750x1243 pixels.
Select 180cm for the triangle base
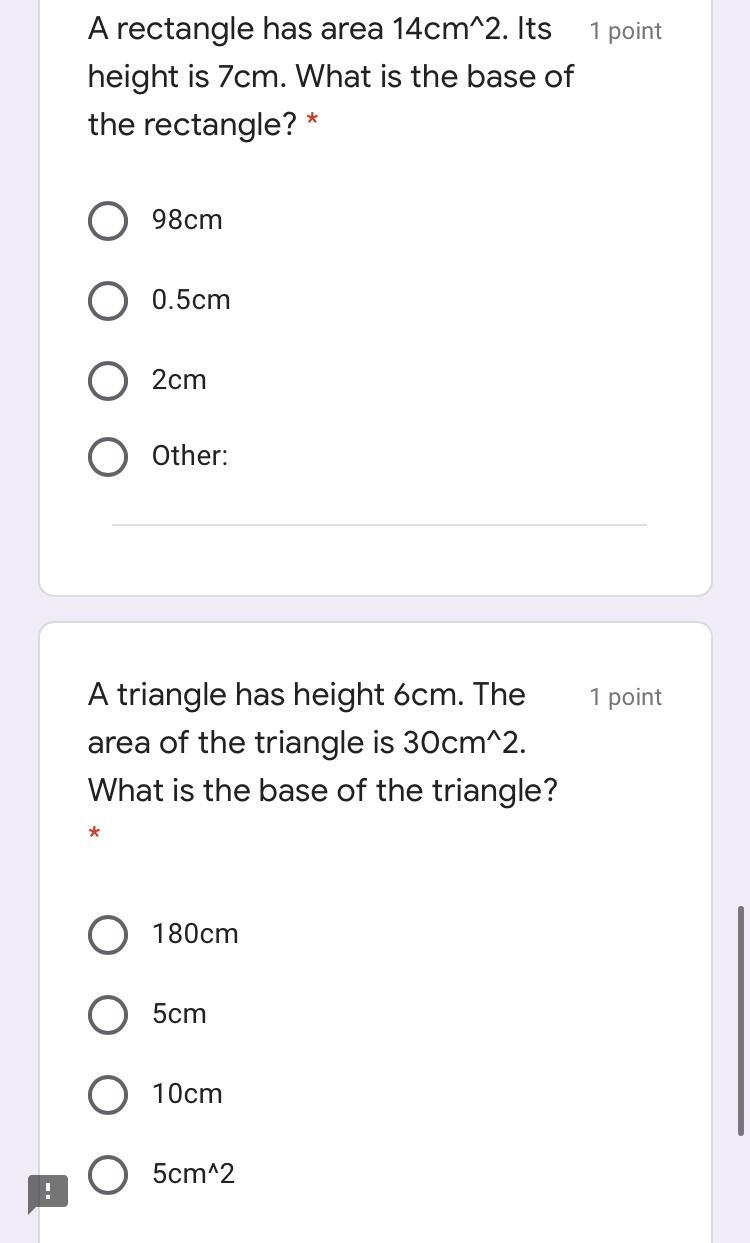108,935
